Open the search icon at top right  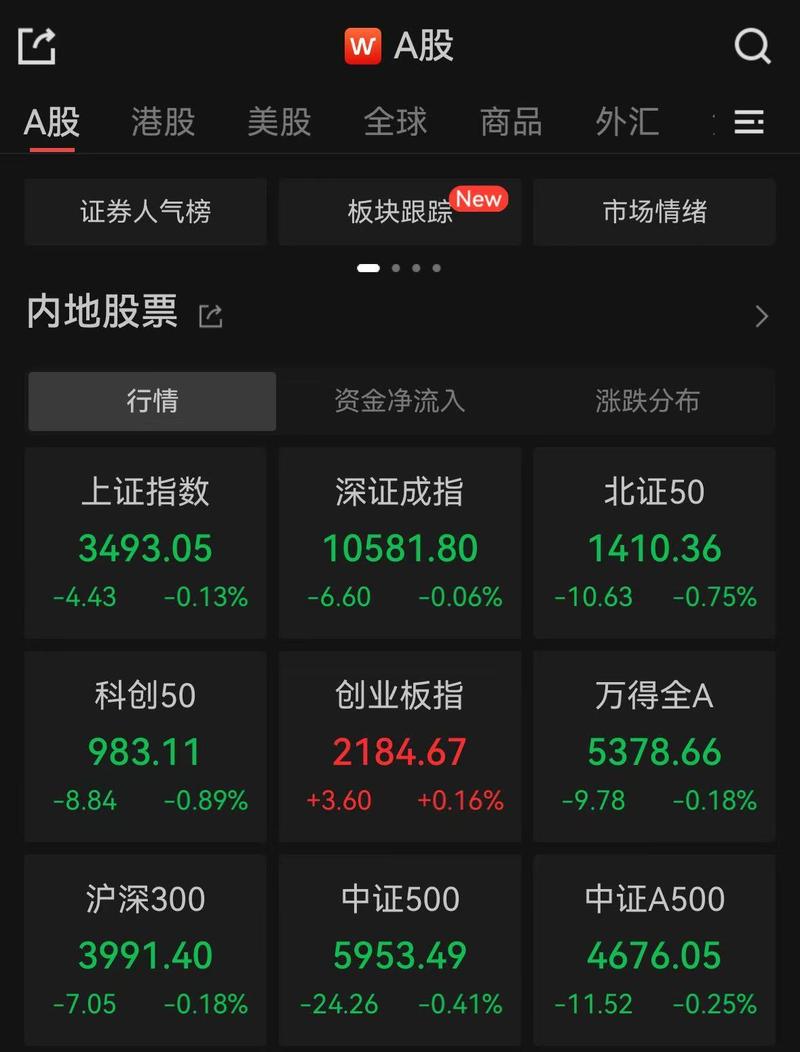coord(751,44)
